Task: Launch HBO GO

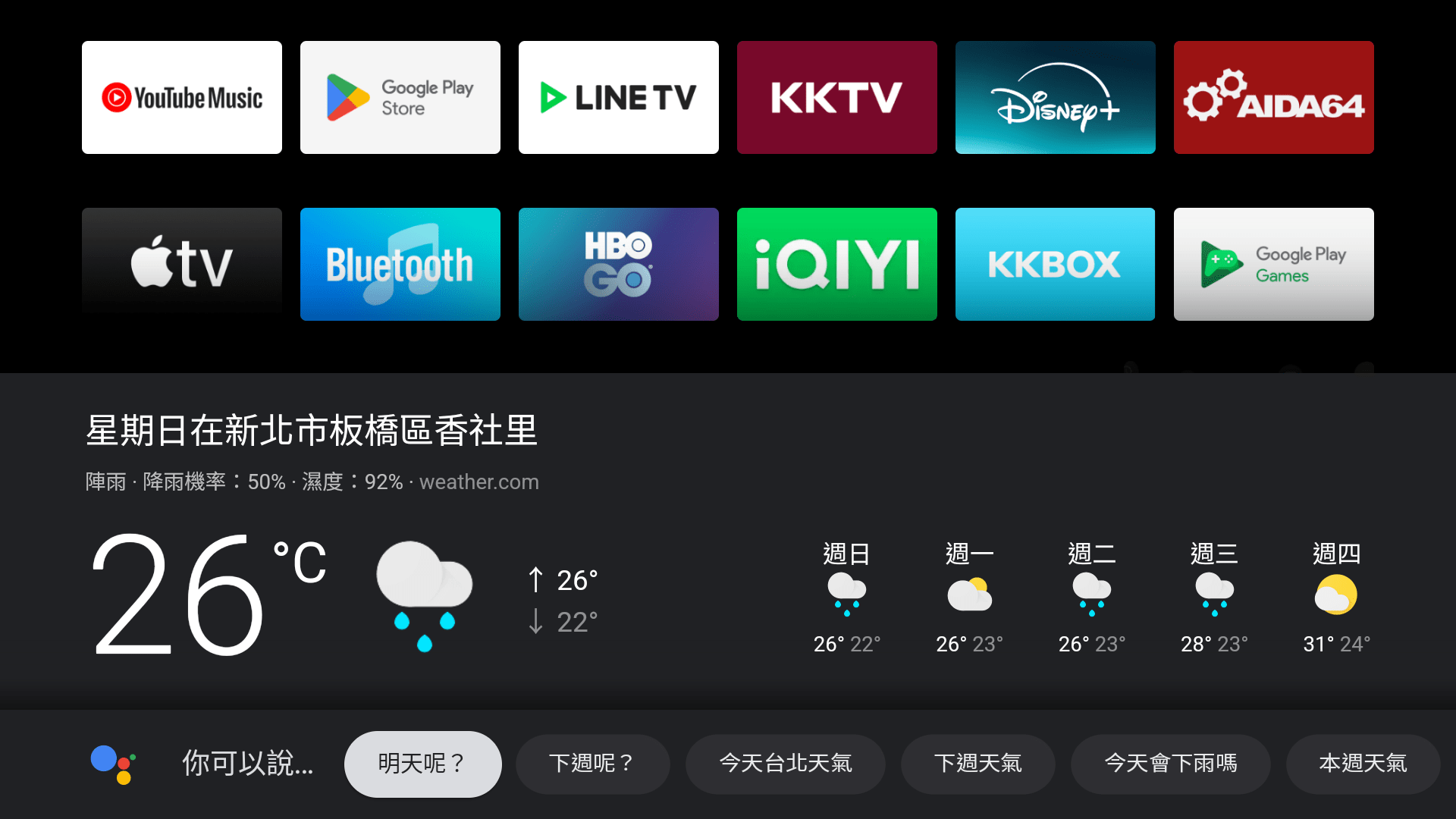Action: point(619,264)
